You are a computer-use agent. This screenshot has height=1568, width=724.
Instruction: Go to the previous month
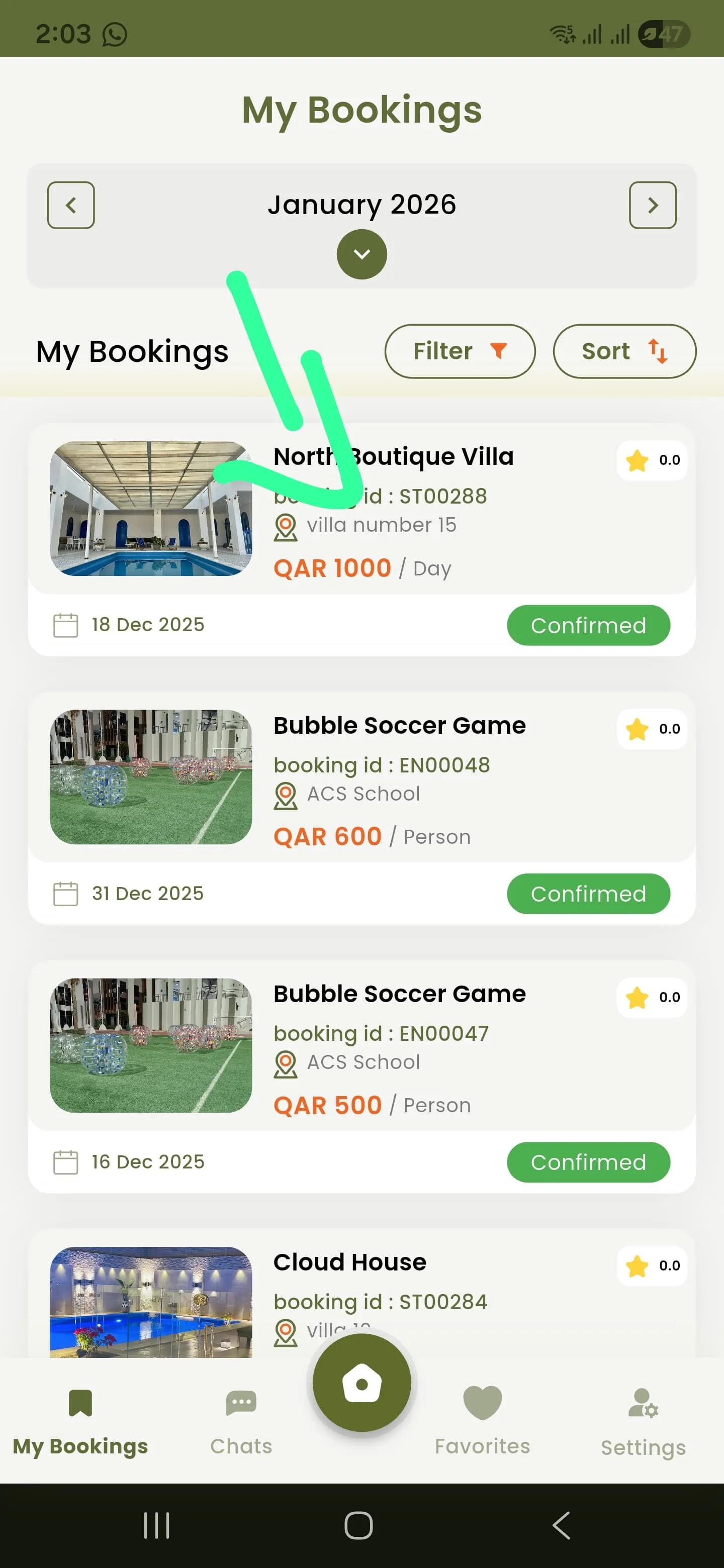(70, 205)
